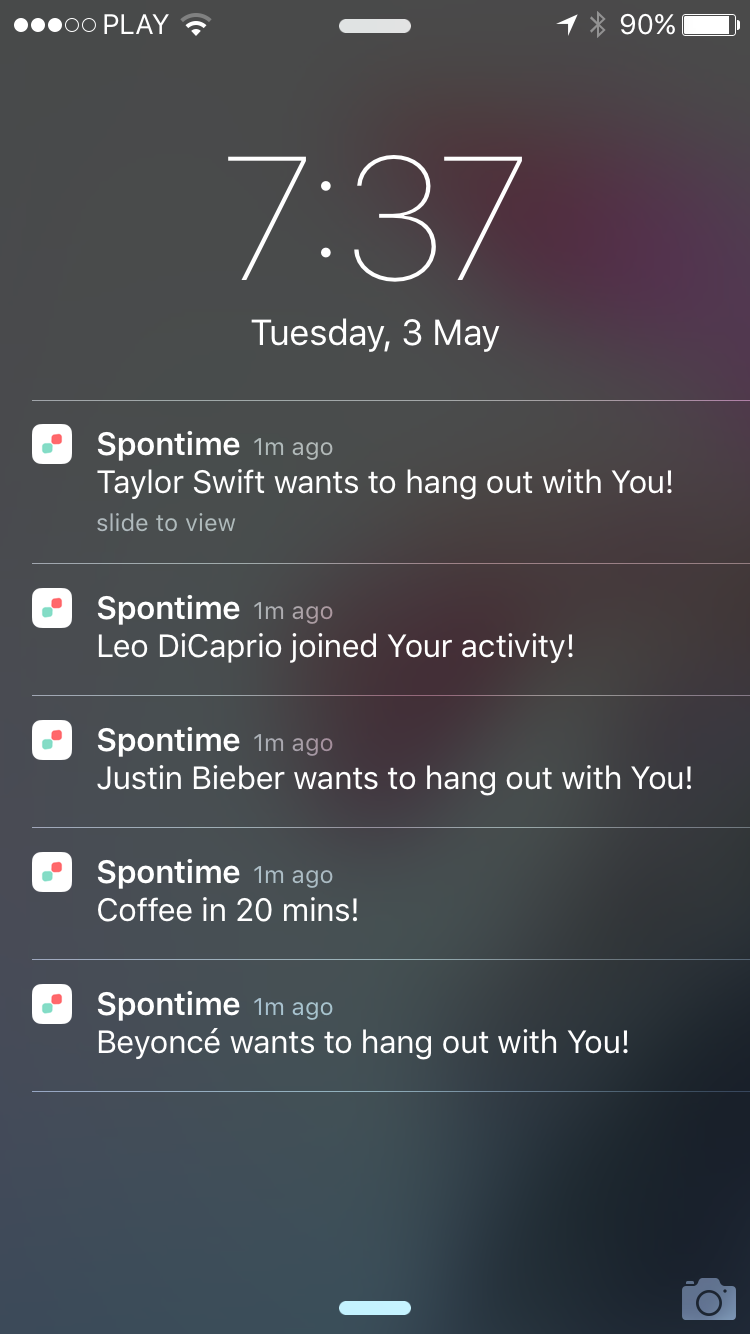
Task: Click the Spontime icon next to Coffee notification
Action: 51,872
